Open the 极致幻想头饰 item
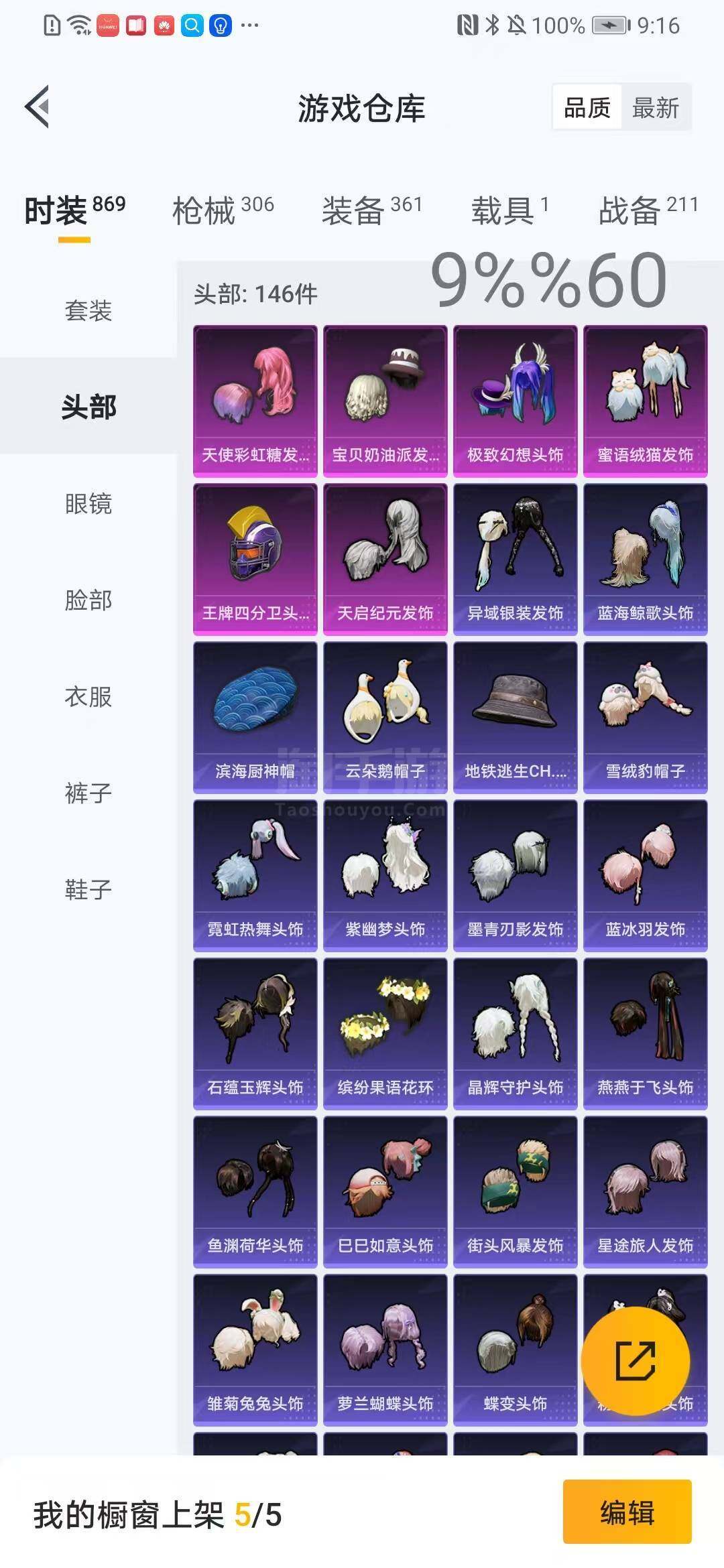724x1568 pixels. (x=515, y=401)
